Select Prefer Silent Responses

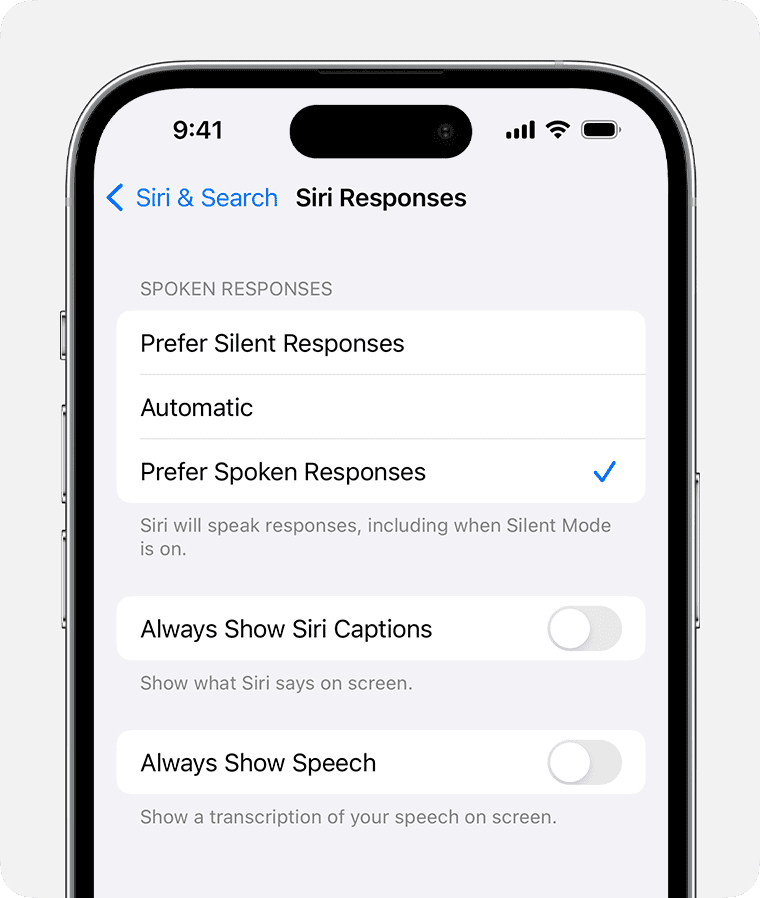(380, 343)
